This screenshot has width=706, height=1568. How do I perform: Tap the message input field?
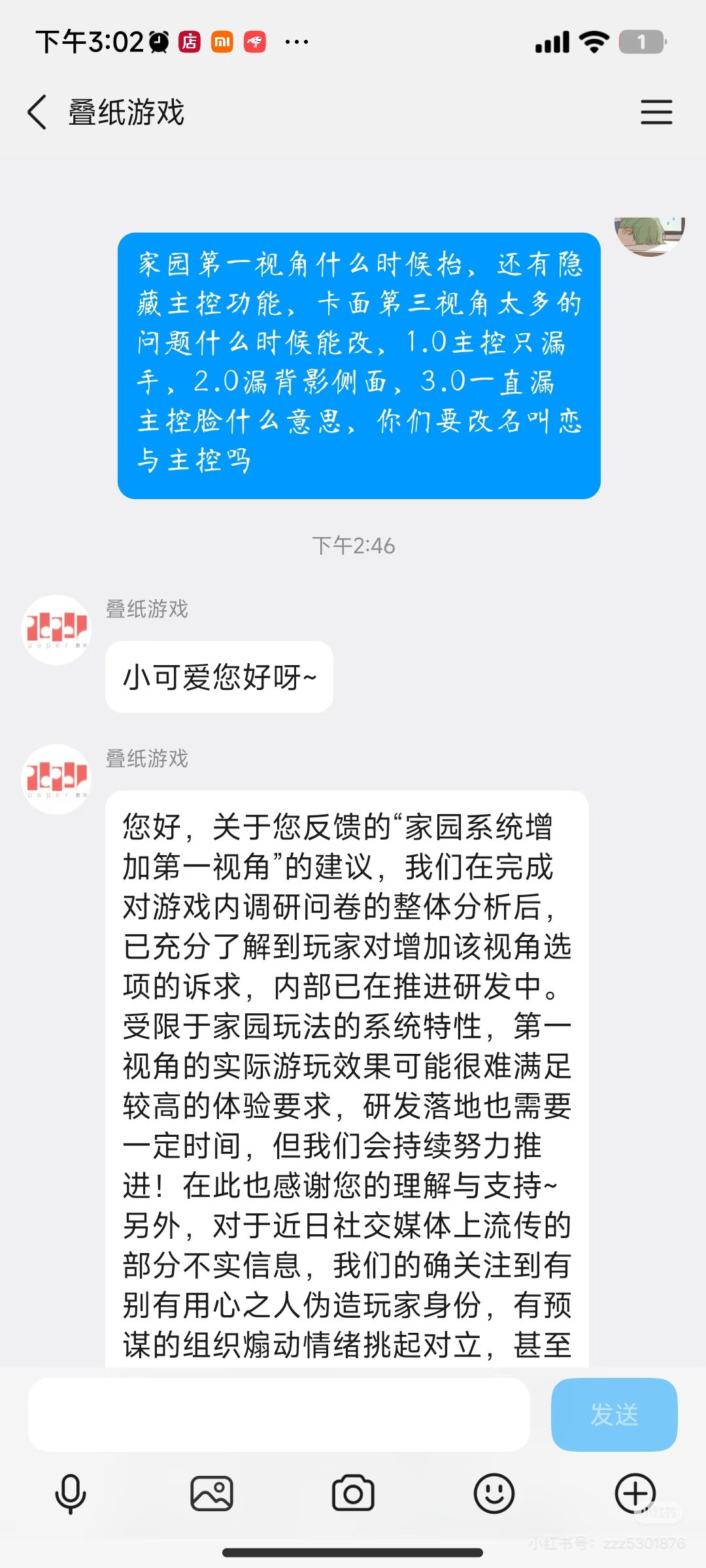(278, 1414)
